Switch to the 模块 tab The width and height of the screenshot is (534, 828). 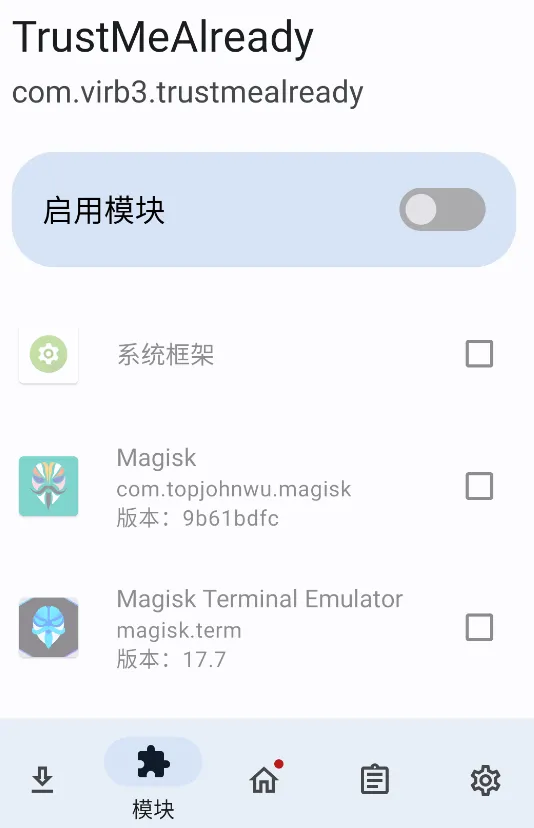click(x=153, y=779)
